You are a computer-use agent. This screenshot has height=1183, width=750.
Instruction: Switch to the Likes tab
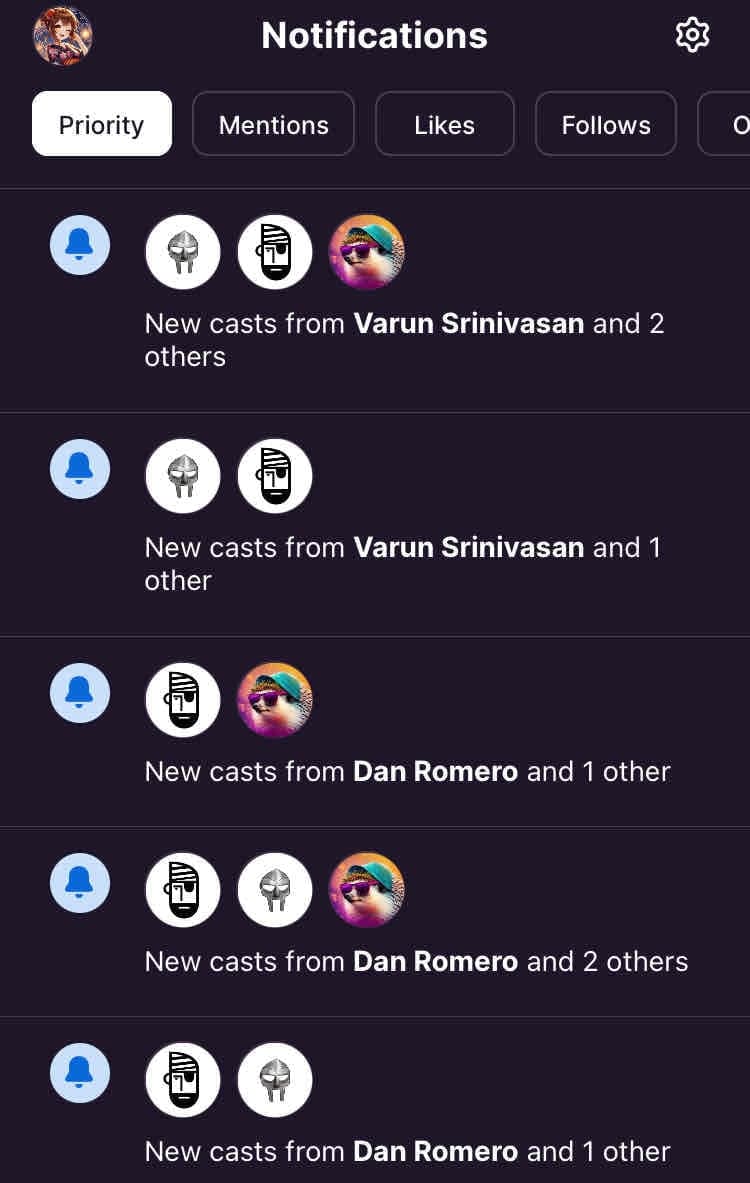(444, 124)
